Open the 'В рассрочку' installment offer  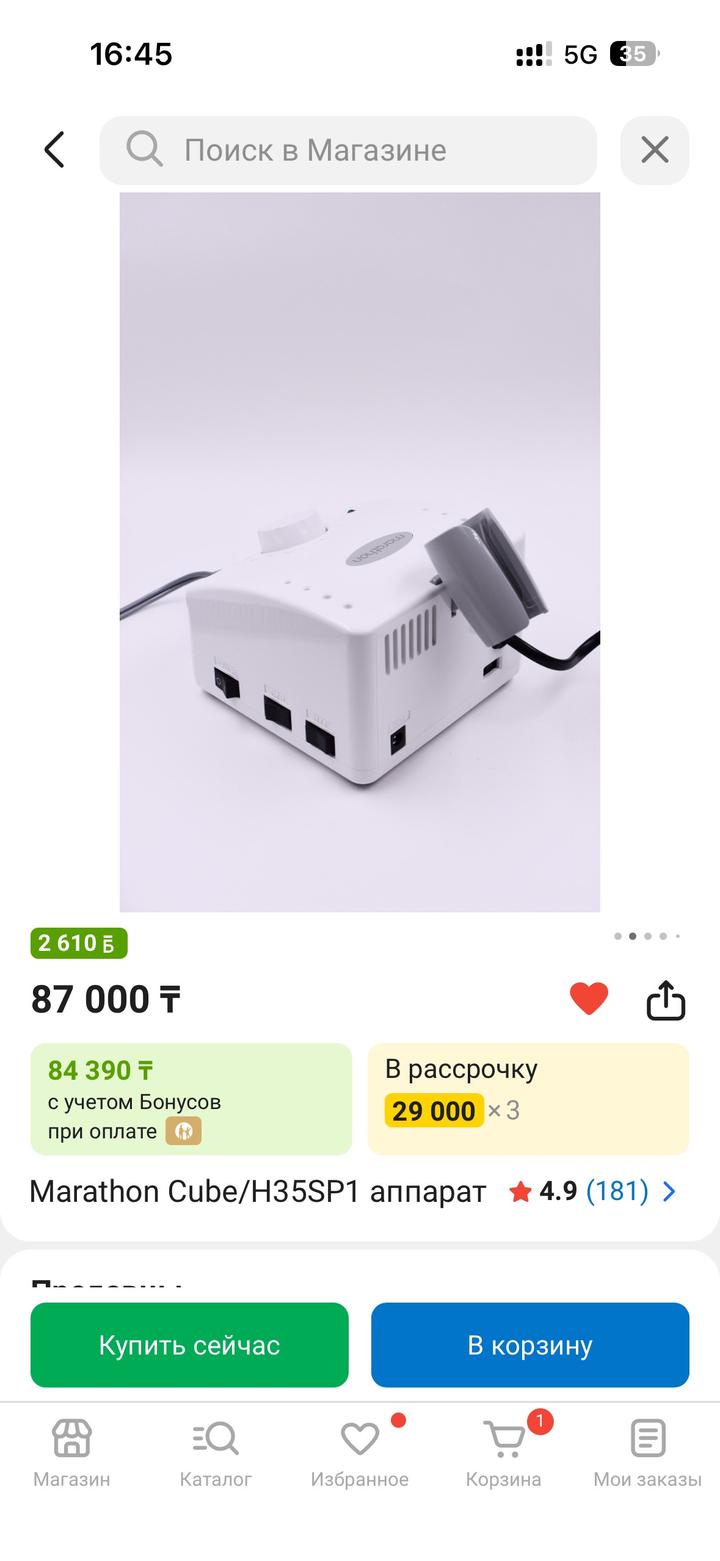tap(528, 1099)
